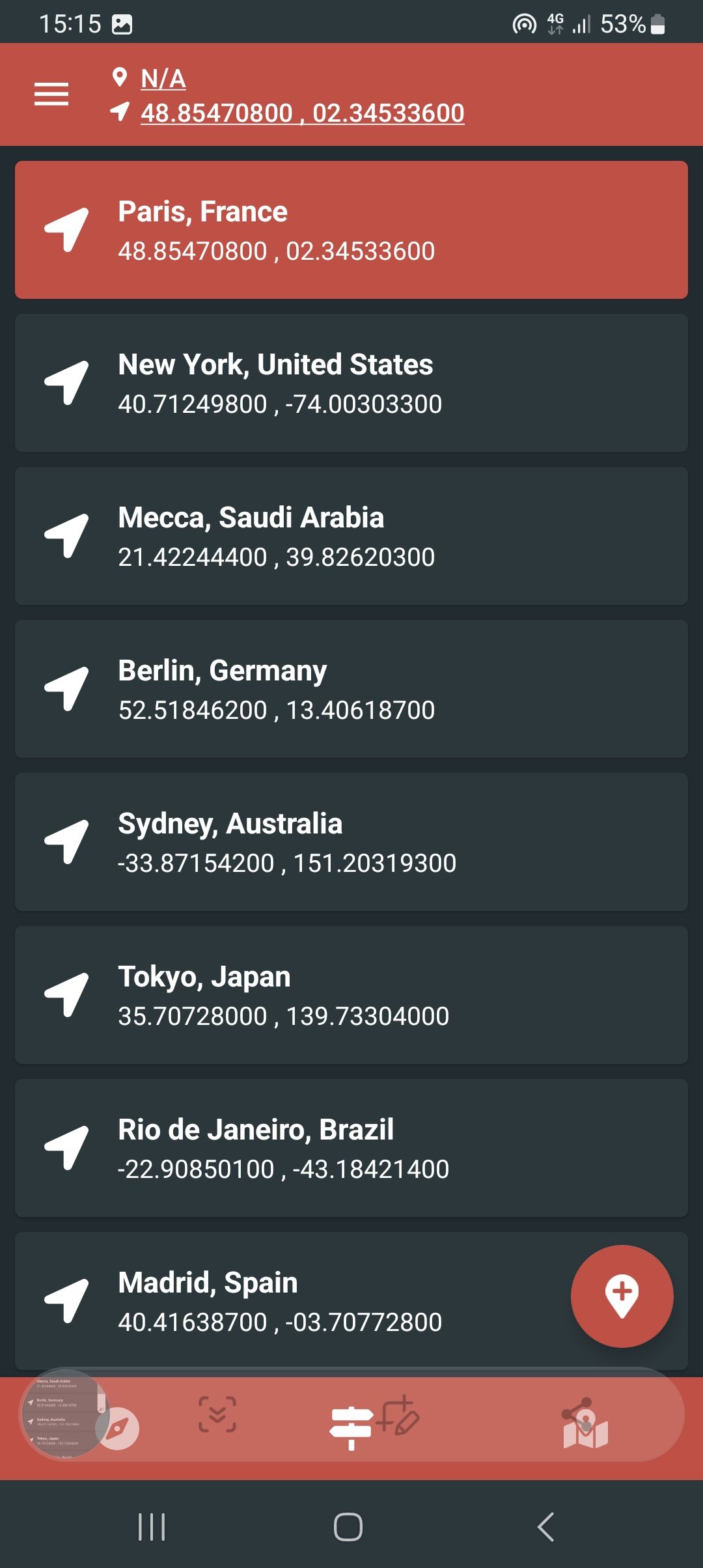Select the Mecca, Saudi Arabia entry

[351, 536]
